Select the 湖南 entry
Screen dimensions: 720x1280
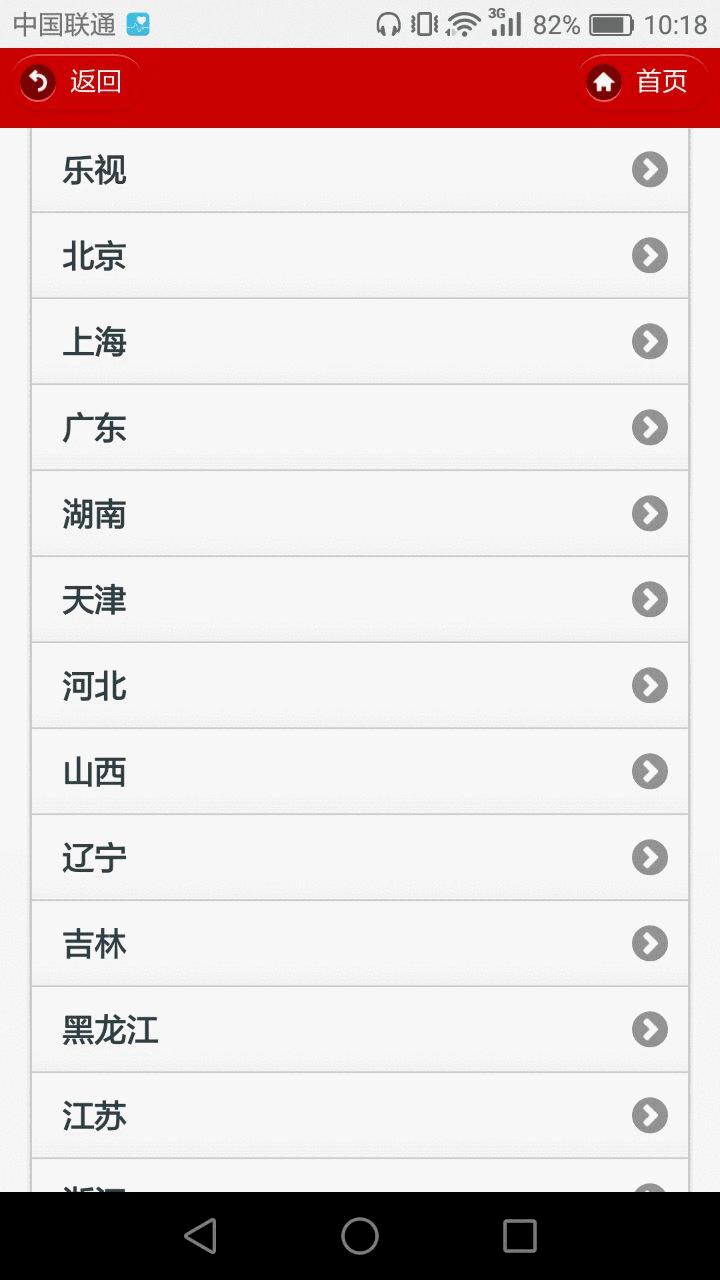coord(360,514)
